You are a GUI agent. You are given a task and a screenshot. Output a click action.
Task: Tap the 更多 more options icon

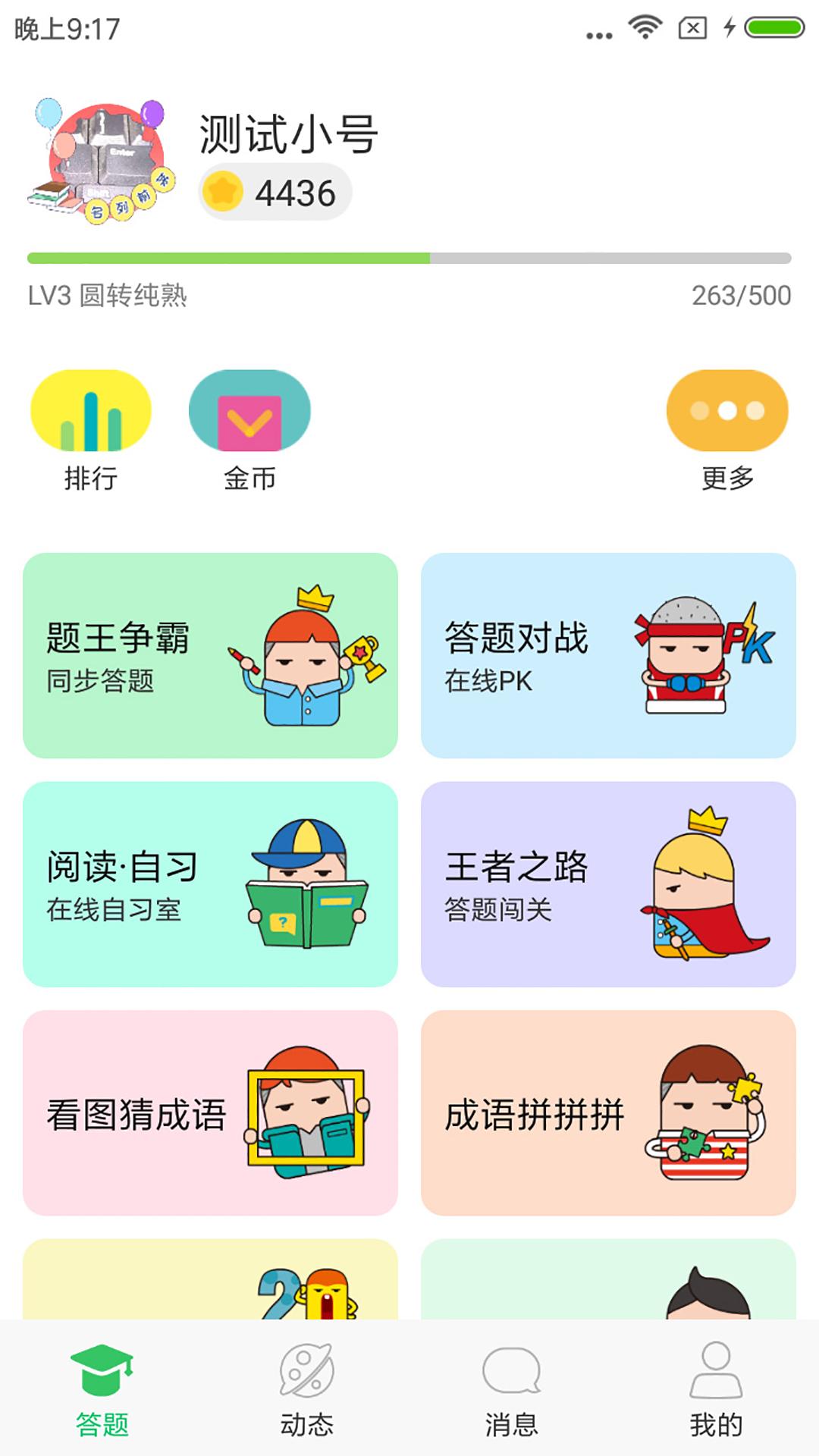(x=726, y=411)
